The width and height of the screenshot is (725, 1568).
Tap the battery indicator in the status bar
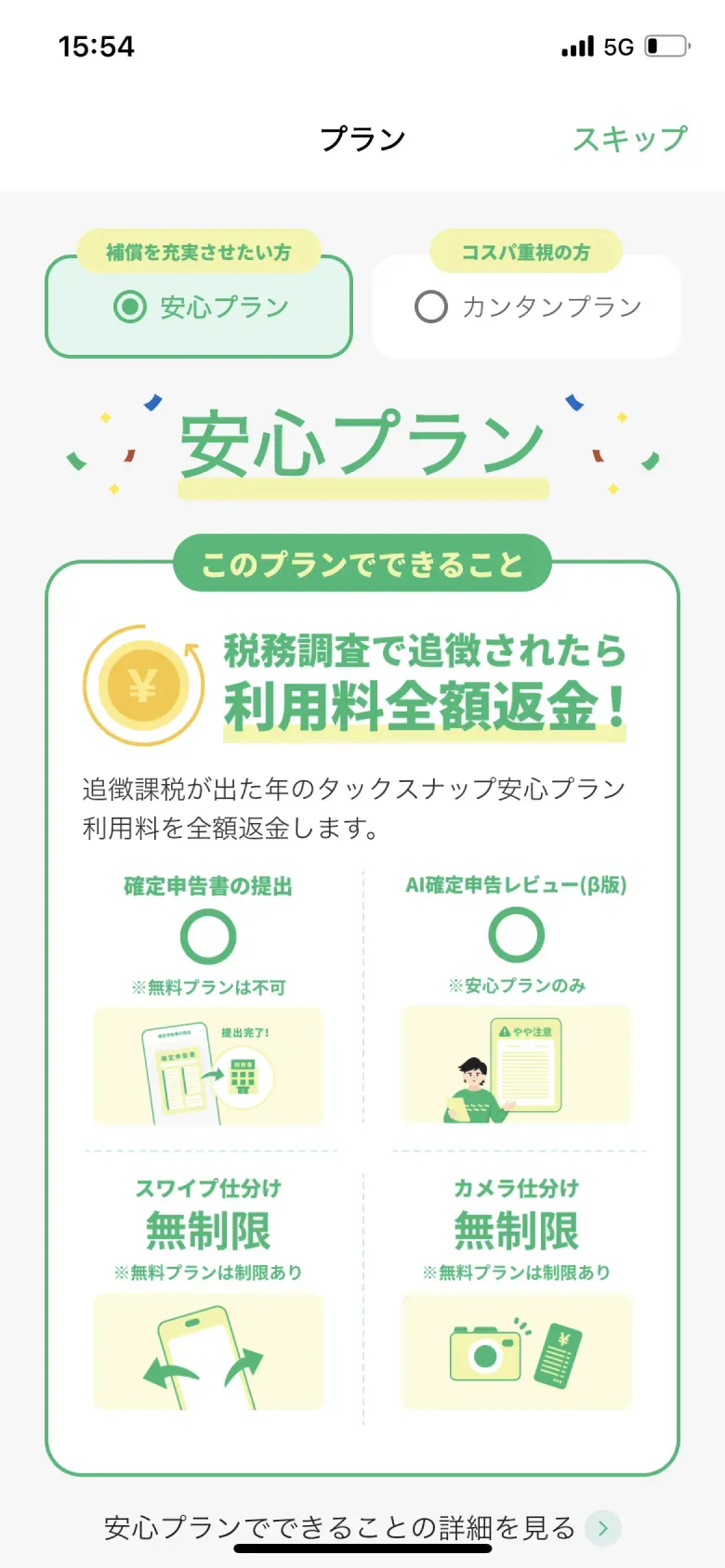[x=666, y=45]
